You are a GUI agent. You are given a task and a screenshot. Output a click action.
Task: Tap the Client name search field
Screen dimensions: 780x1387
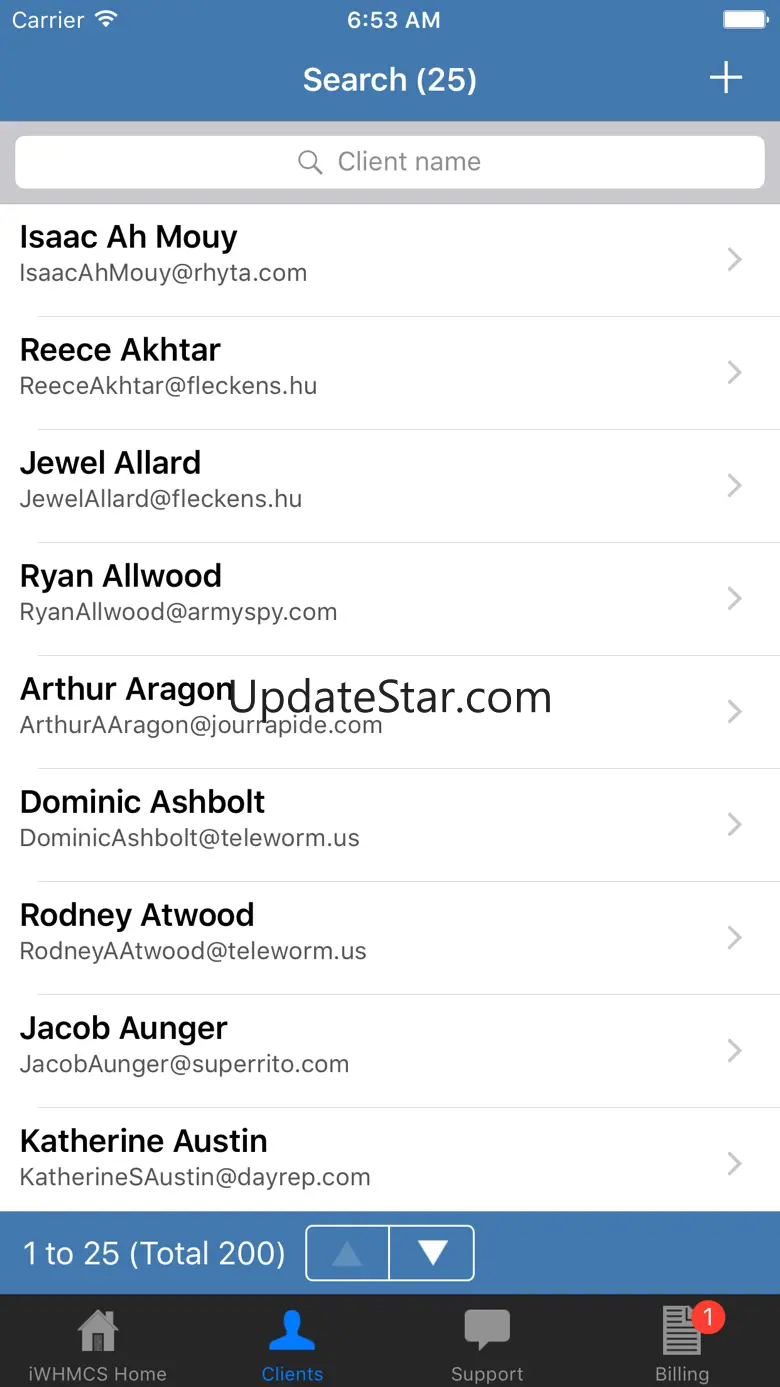tap(390, 162)
